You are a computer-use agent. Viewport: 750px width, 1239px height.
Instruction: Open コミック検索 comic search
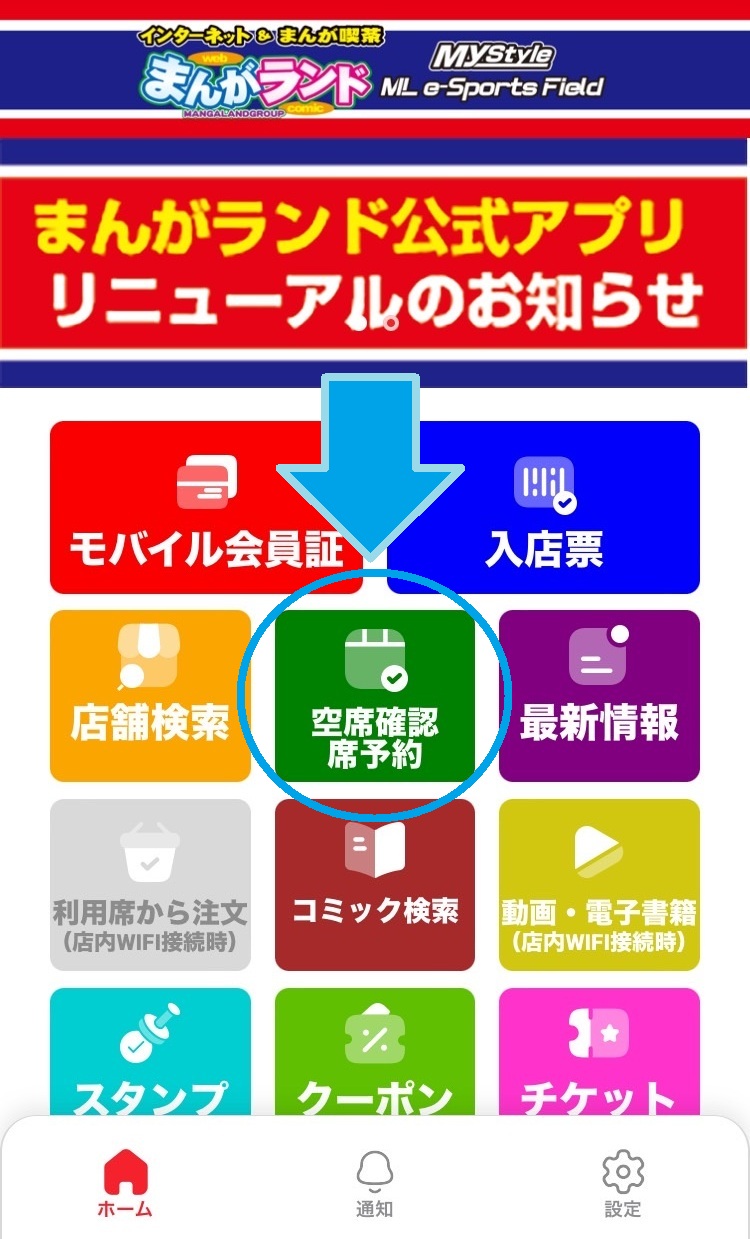375,884
